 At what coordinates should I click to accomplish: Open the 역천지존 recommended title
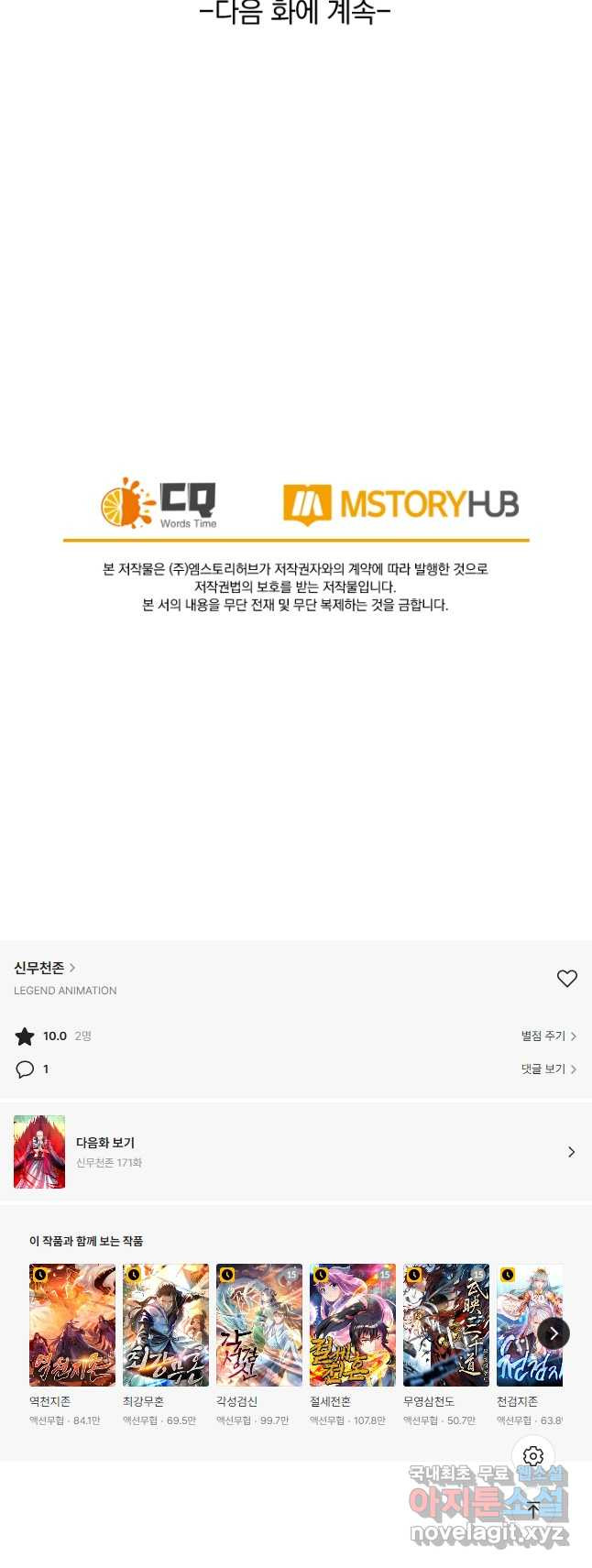point(72,1325)
